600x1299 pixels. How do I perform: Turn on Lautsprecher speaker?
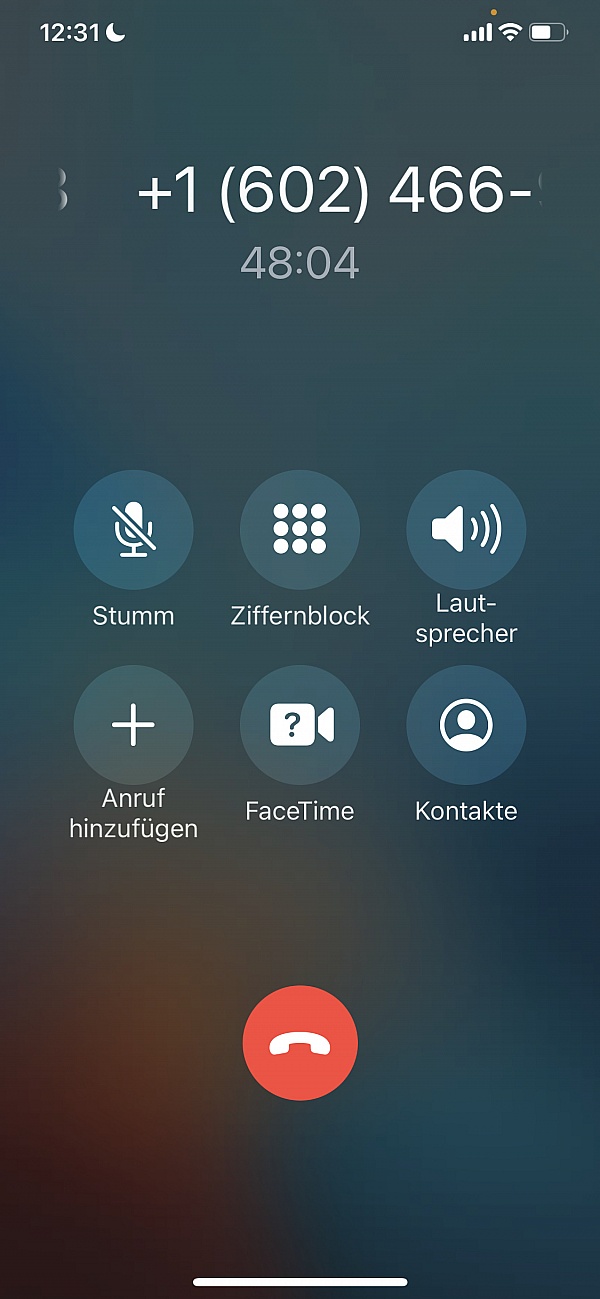pos(466,530)
